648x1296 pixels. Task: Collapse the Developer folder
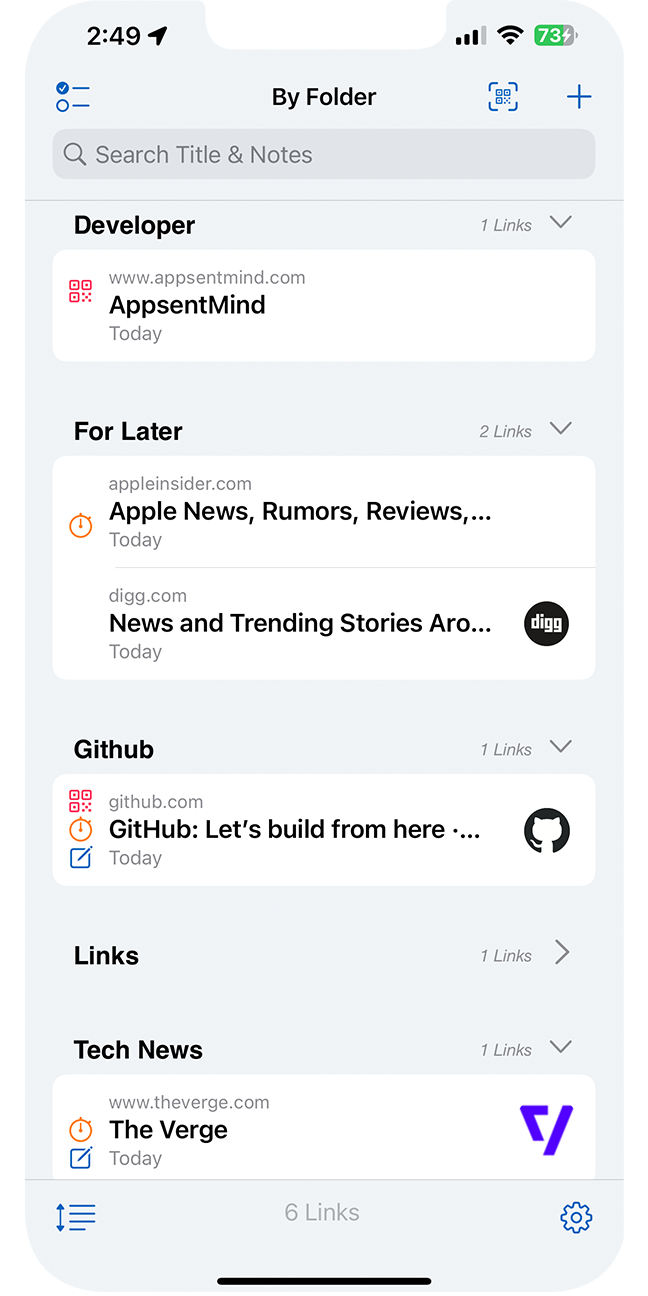(561, 223)
